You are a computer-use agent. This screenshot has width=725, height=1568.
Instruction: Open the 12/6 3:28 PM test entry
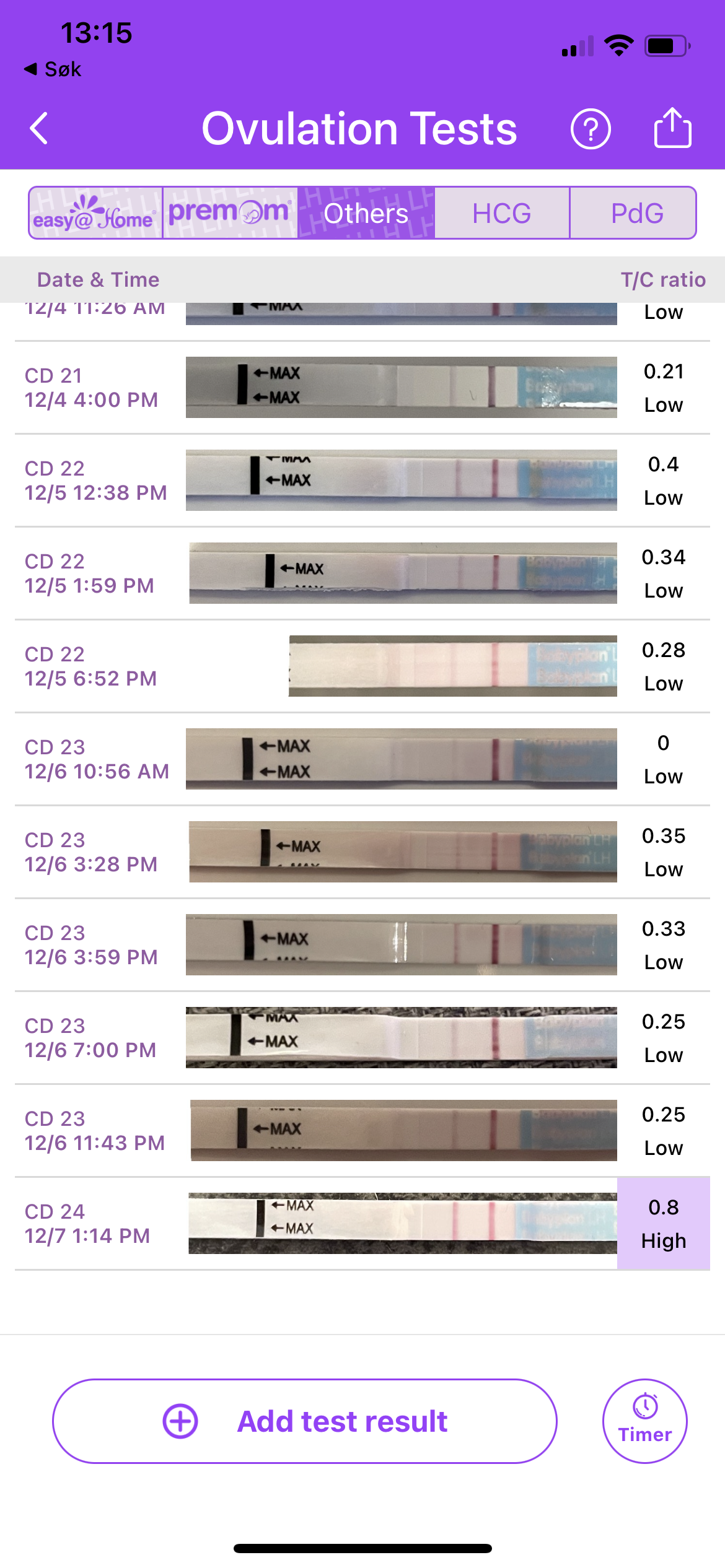coord(362,852)
